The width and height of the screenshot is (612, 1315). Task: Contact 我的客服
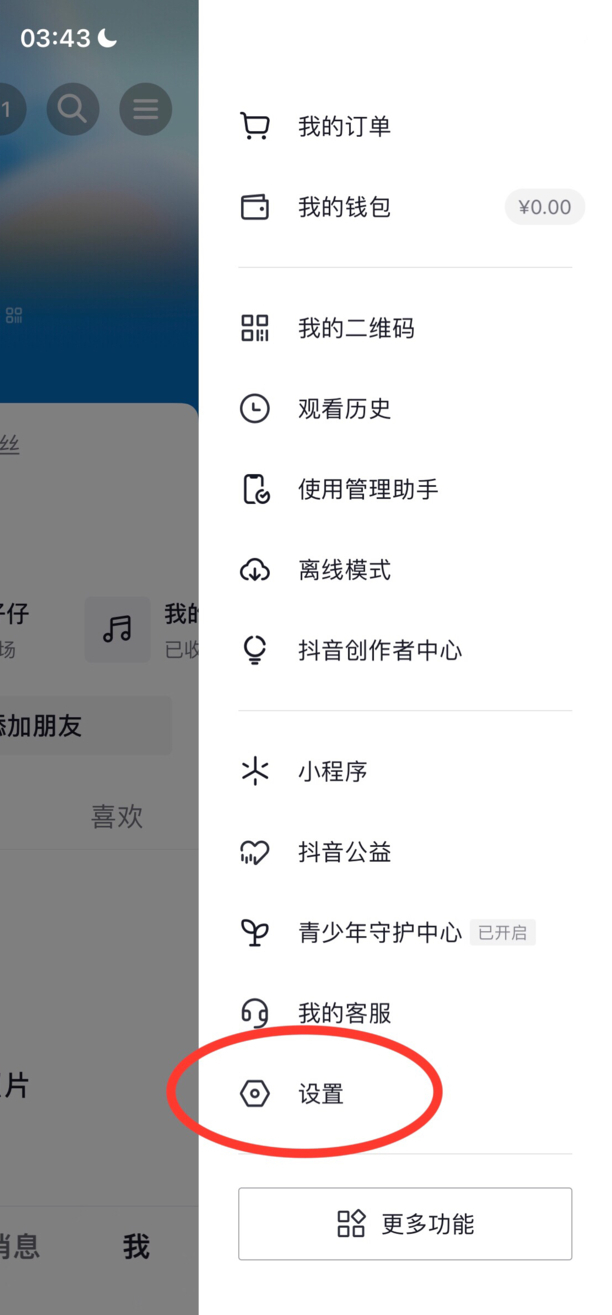[405, 1014]
